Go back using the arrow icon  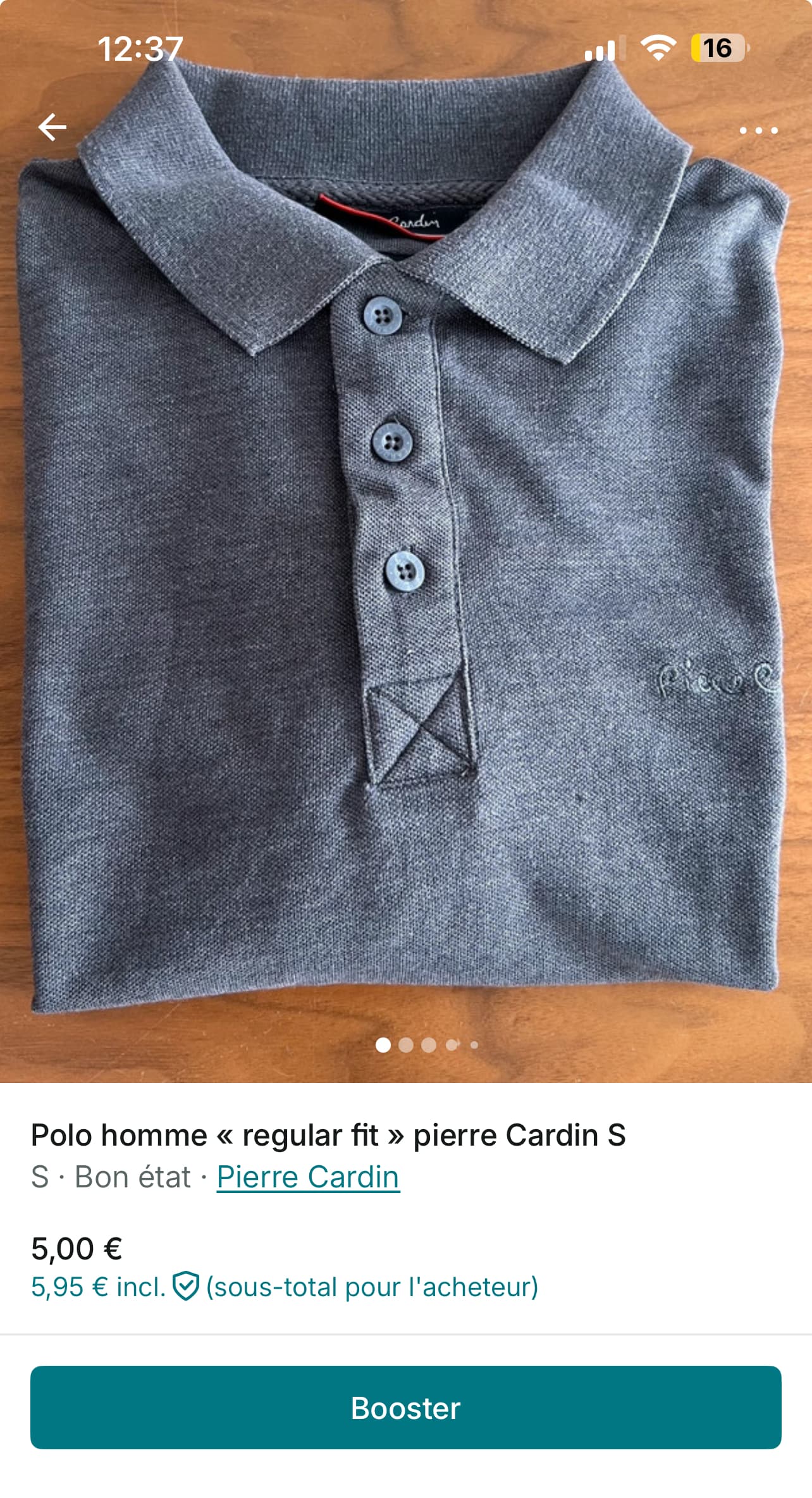(x=52, y=127)
